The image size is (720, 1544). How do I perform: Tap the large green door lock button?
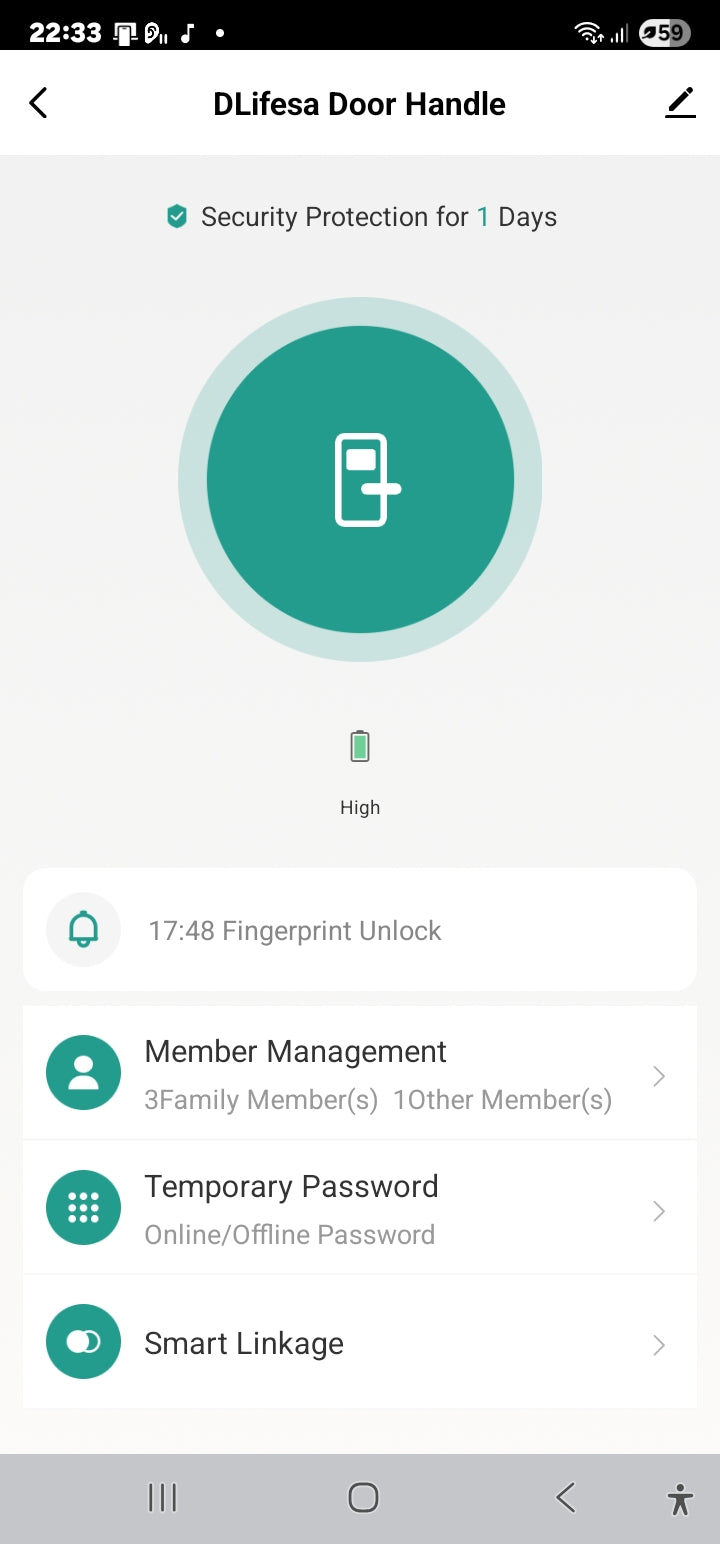[x=360, y=480]
